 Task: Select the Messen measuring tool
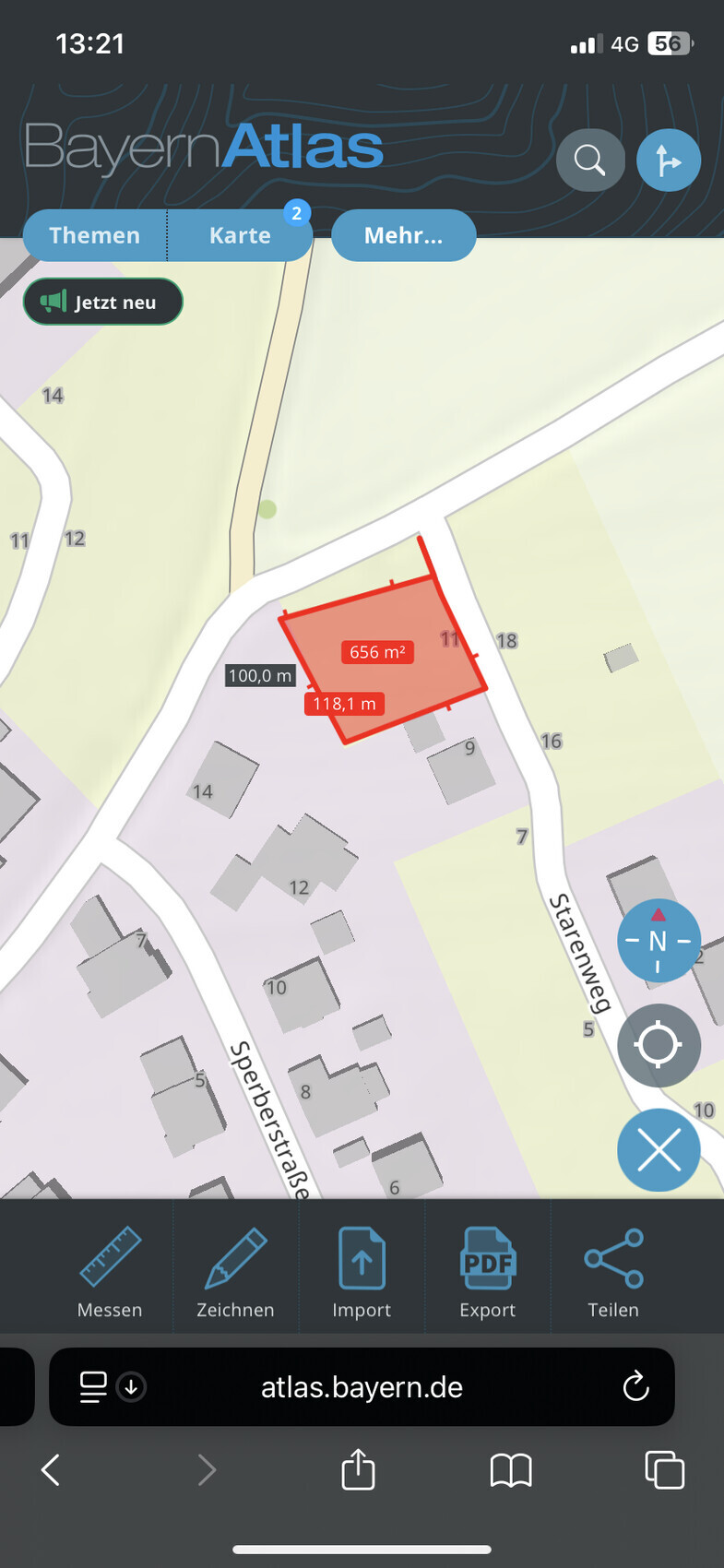tap(110, 1273)
